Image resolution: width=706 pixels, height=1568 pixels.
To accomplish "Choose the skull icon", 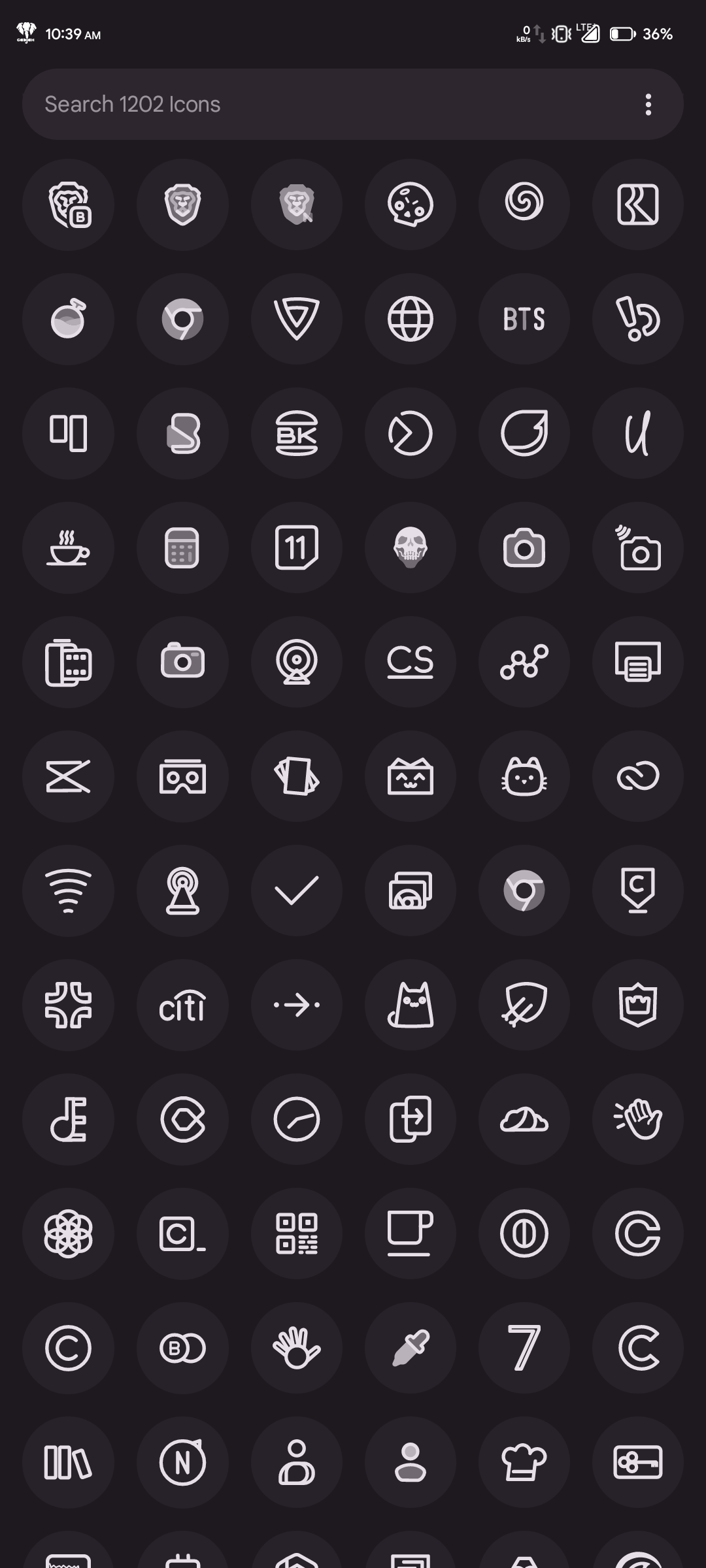I will point(411,547).
